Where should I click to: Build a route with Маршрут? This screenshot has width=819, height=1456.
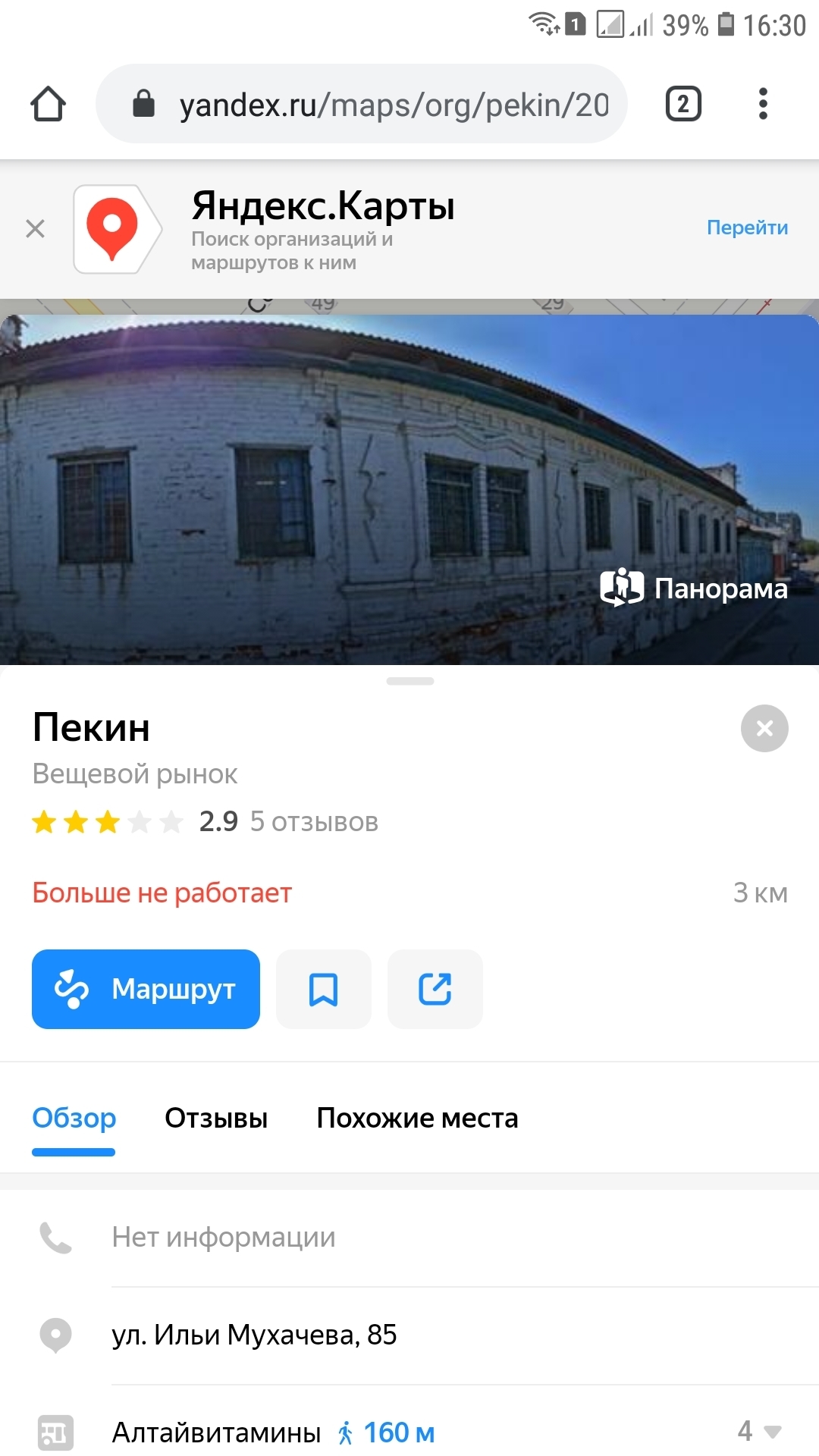click(x=146, y=989)
